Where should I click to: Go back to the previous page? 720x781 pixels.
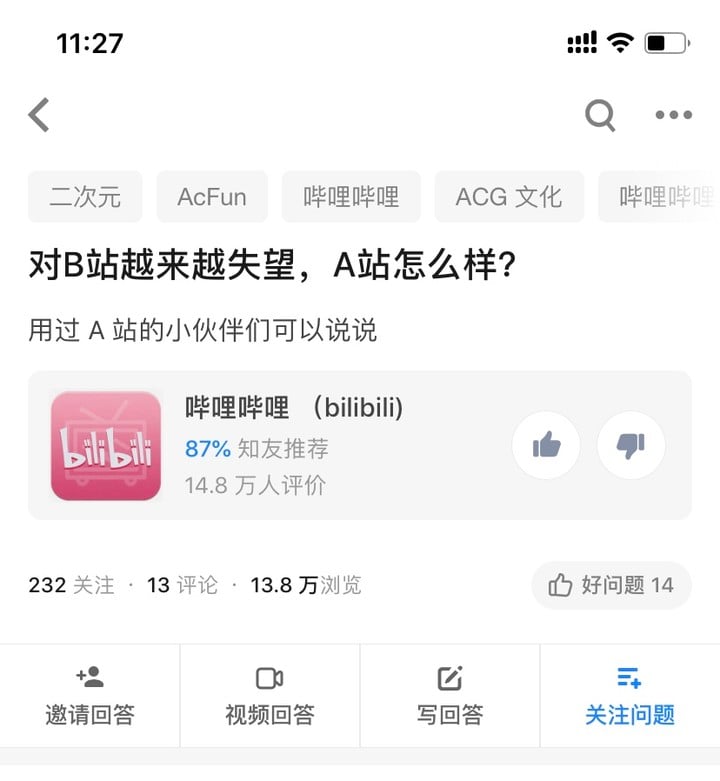click(40, 115)
